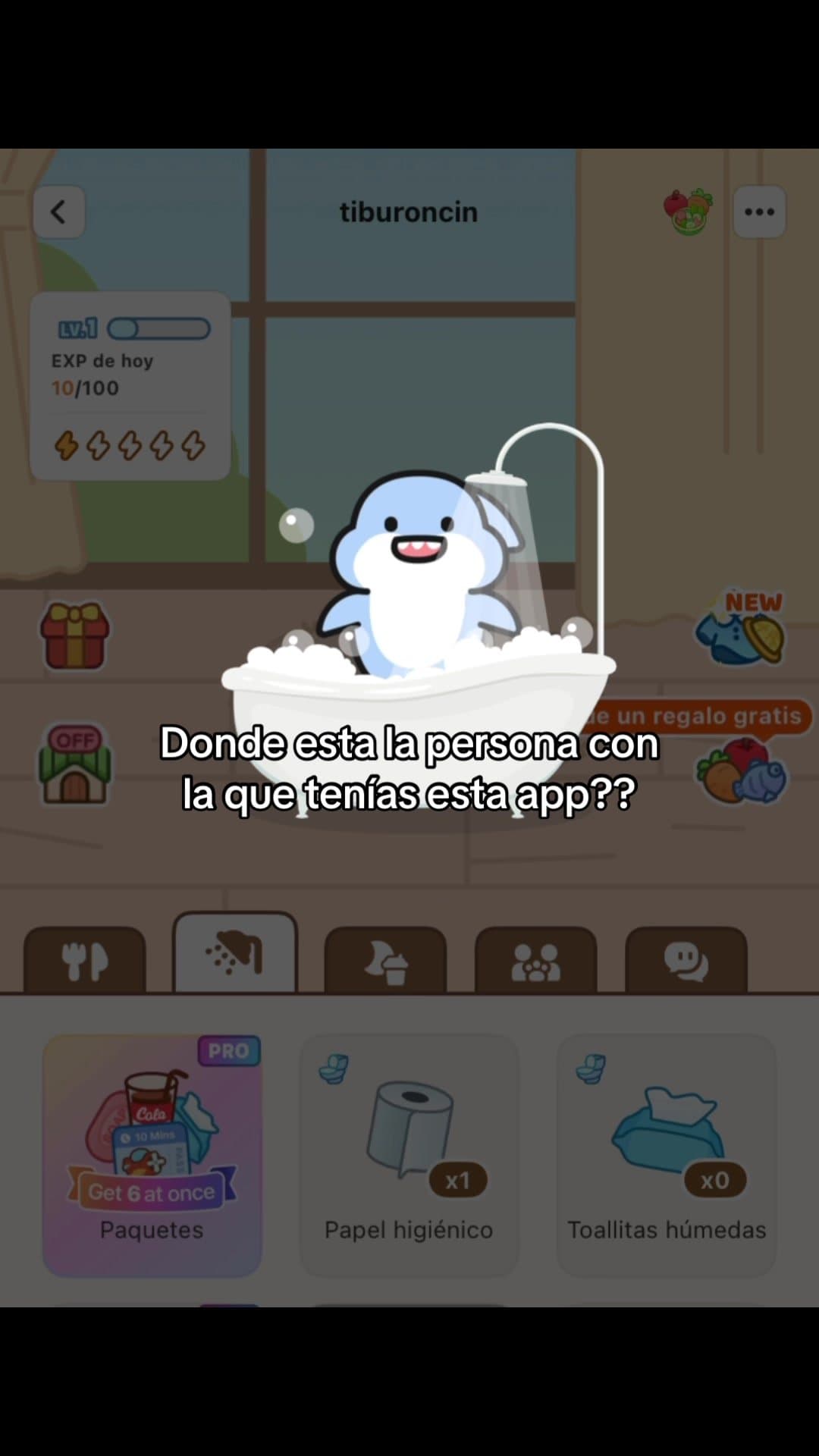Switch to the sleep moon tab
This screenshot has width=819, height=1456.
tap(385, 961)
